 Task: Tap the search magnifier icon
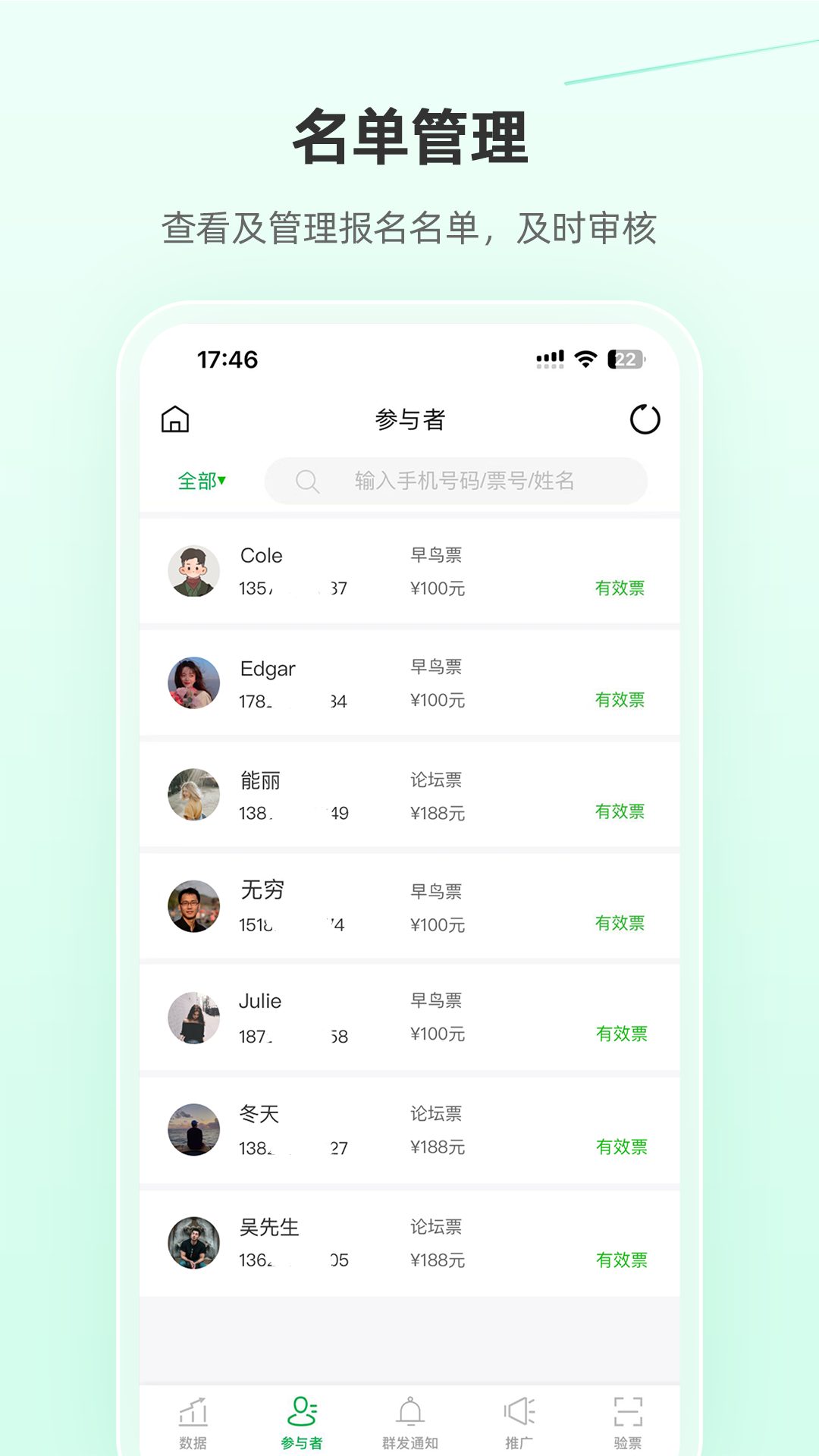306,481
